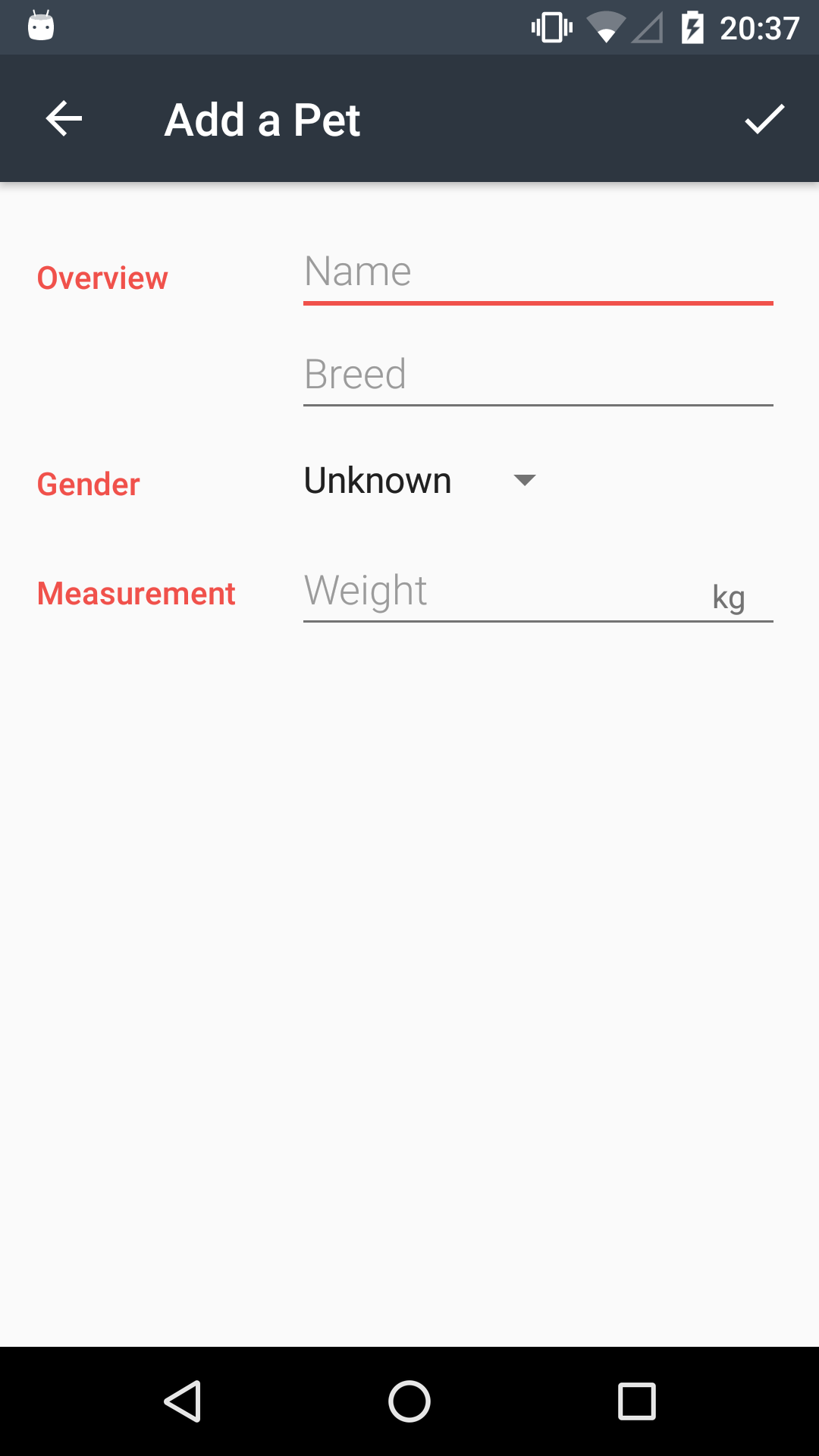Open the Gender dropdown showing Unknown
The height and width of the screenshot is (1456, 819).
(421, 481)
